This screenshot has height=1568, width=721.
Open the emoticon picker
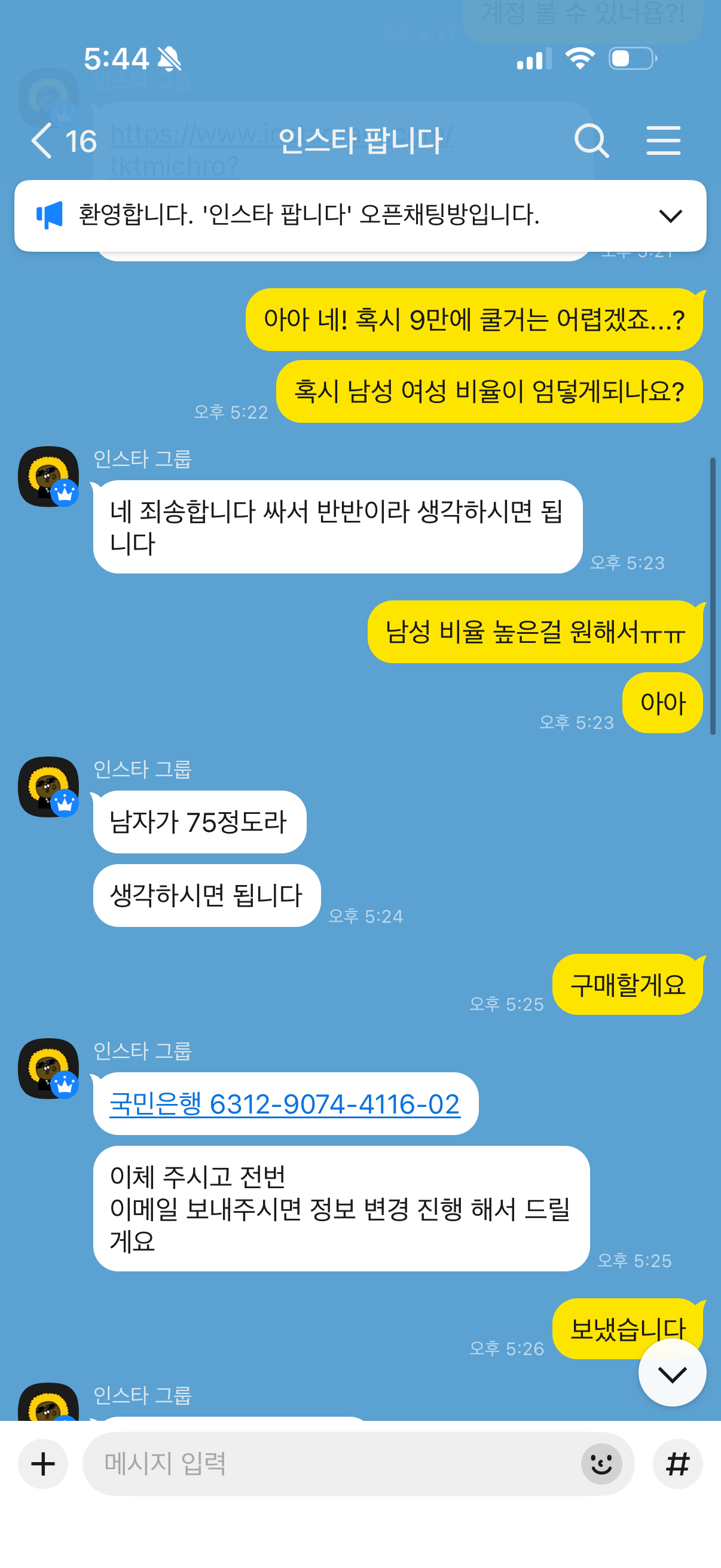coord(601,1464)
